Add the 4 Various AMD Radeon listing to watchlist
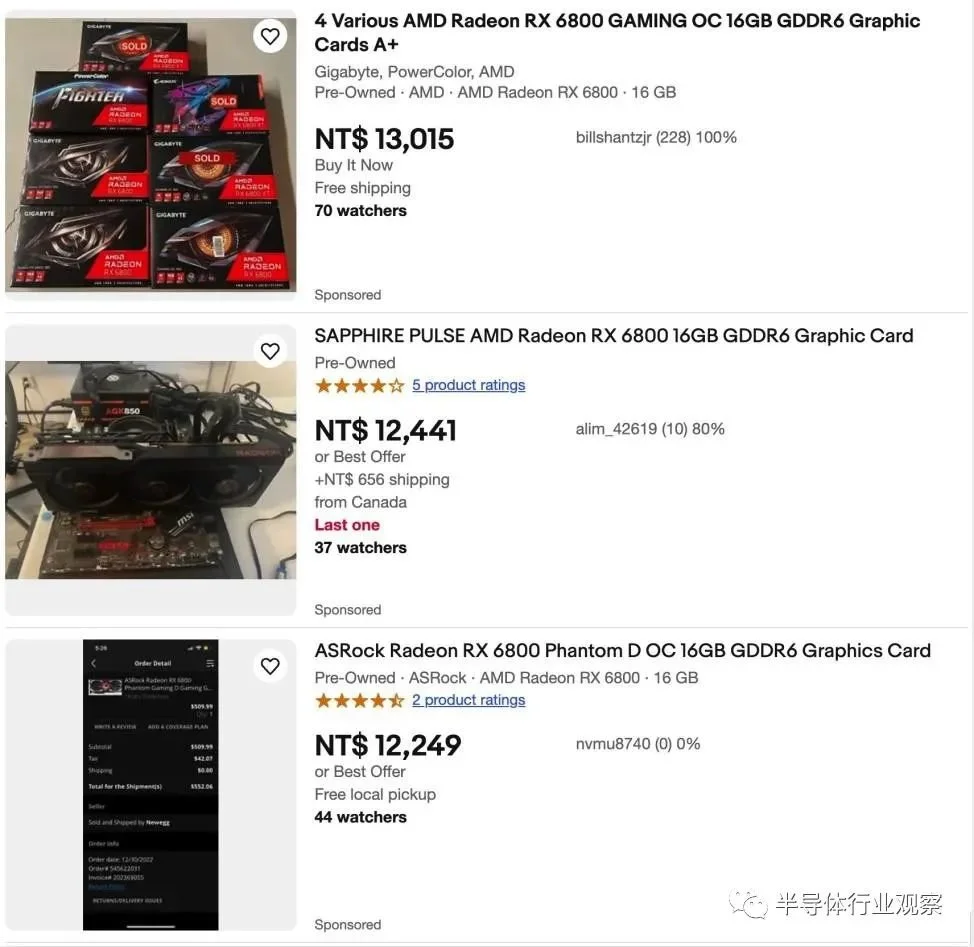974x947 pixels. point(270,37)
